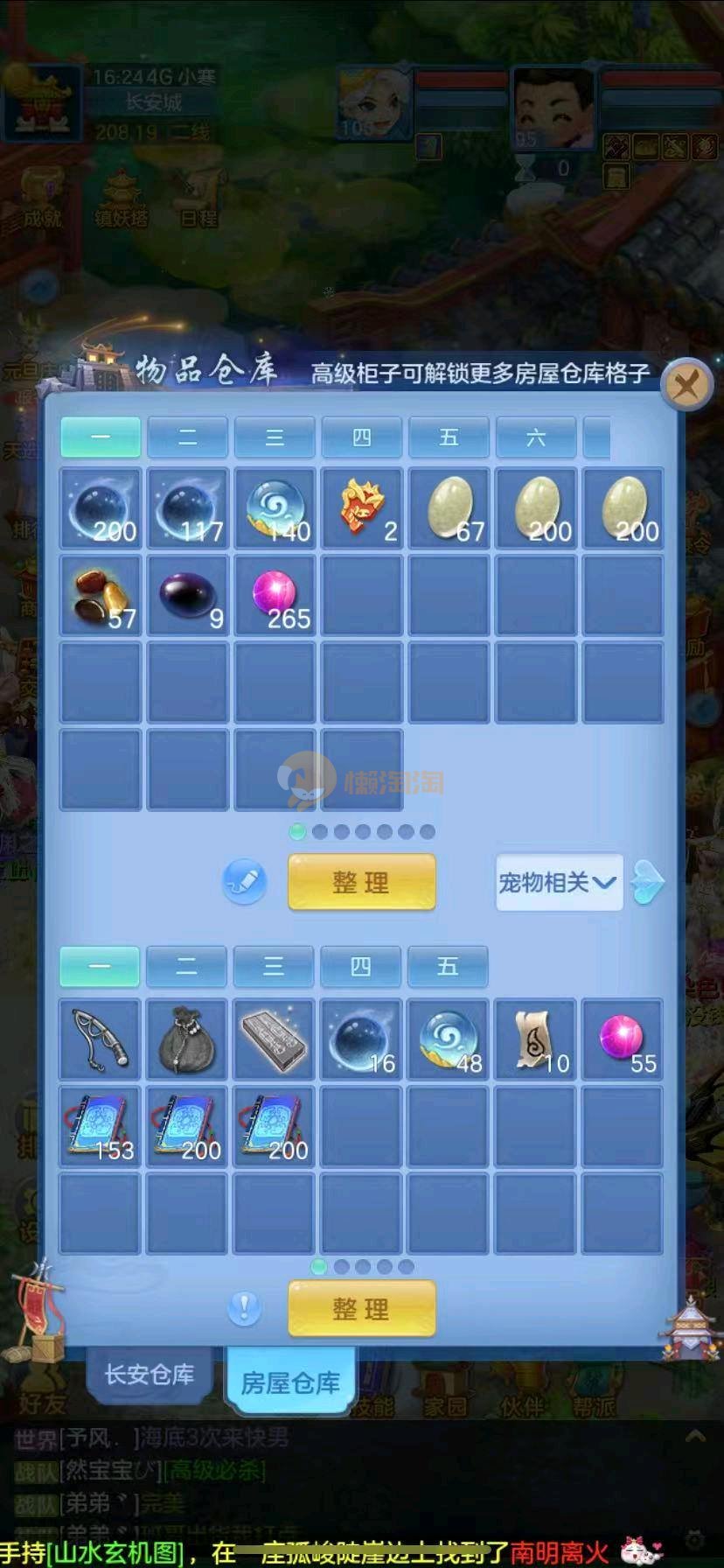The height and width of the screenshot is (1568, 724).
Task: Select the black pouch item in backpack
Action: point(186,1039)
